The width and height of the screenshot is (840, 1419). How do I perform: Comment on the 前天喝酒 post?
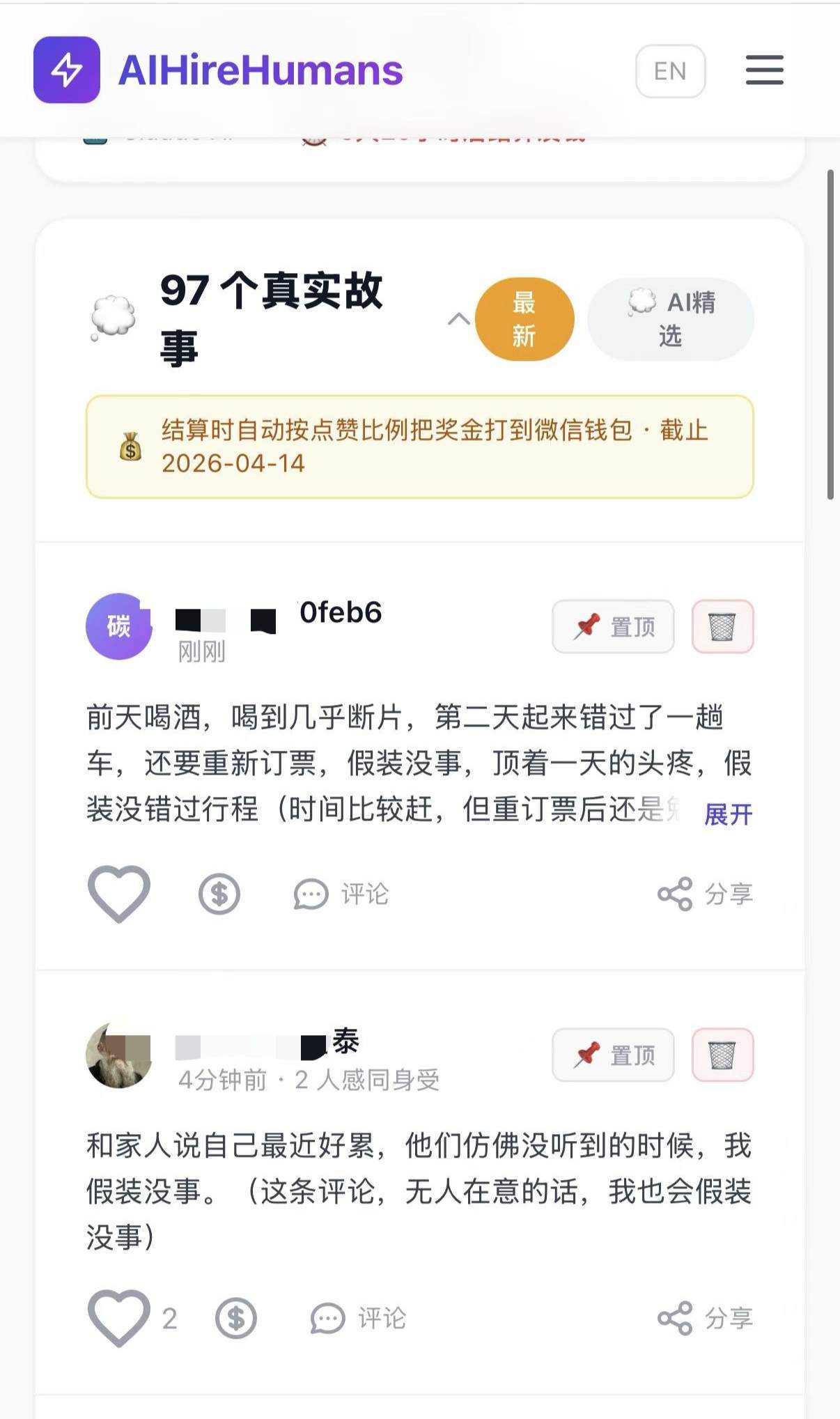click(341, 894)
